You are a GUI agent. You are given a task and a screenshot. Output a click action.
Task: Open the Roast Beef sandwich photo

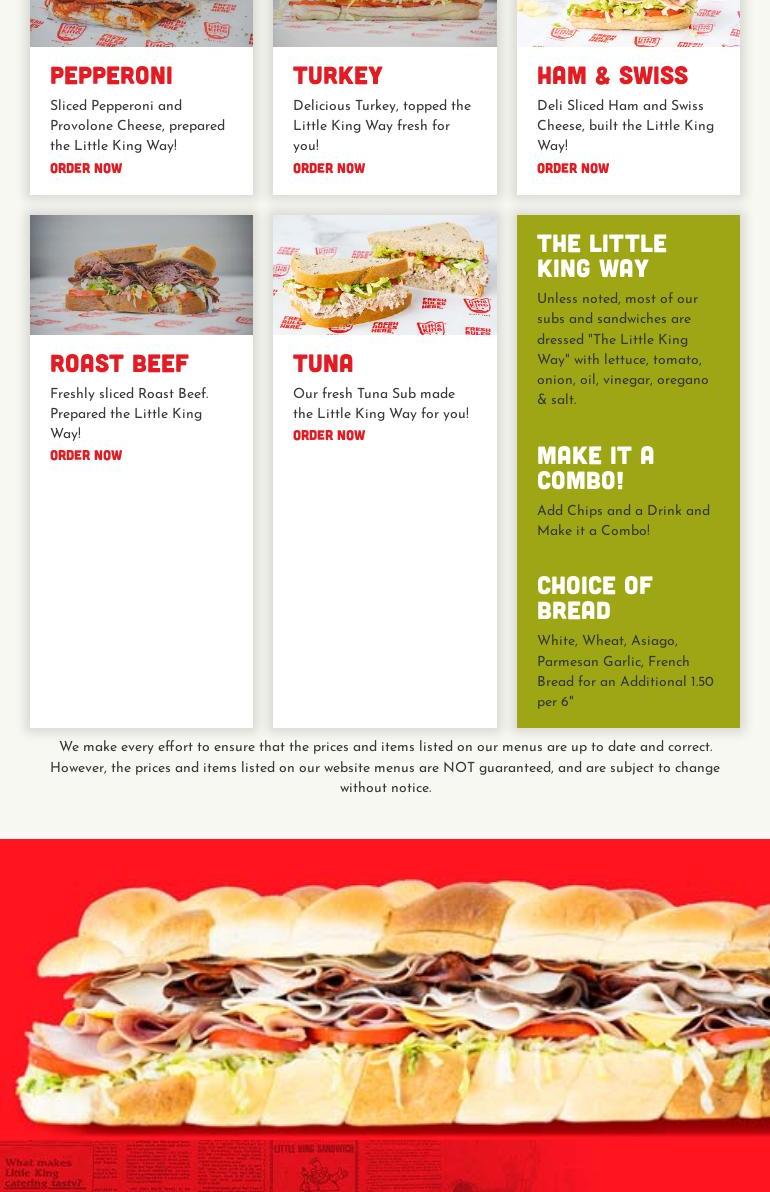tap(141, 275)
